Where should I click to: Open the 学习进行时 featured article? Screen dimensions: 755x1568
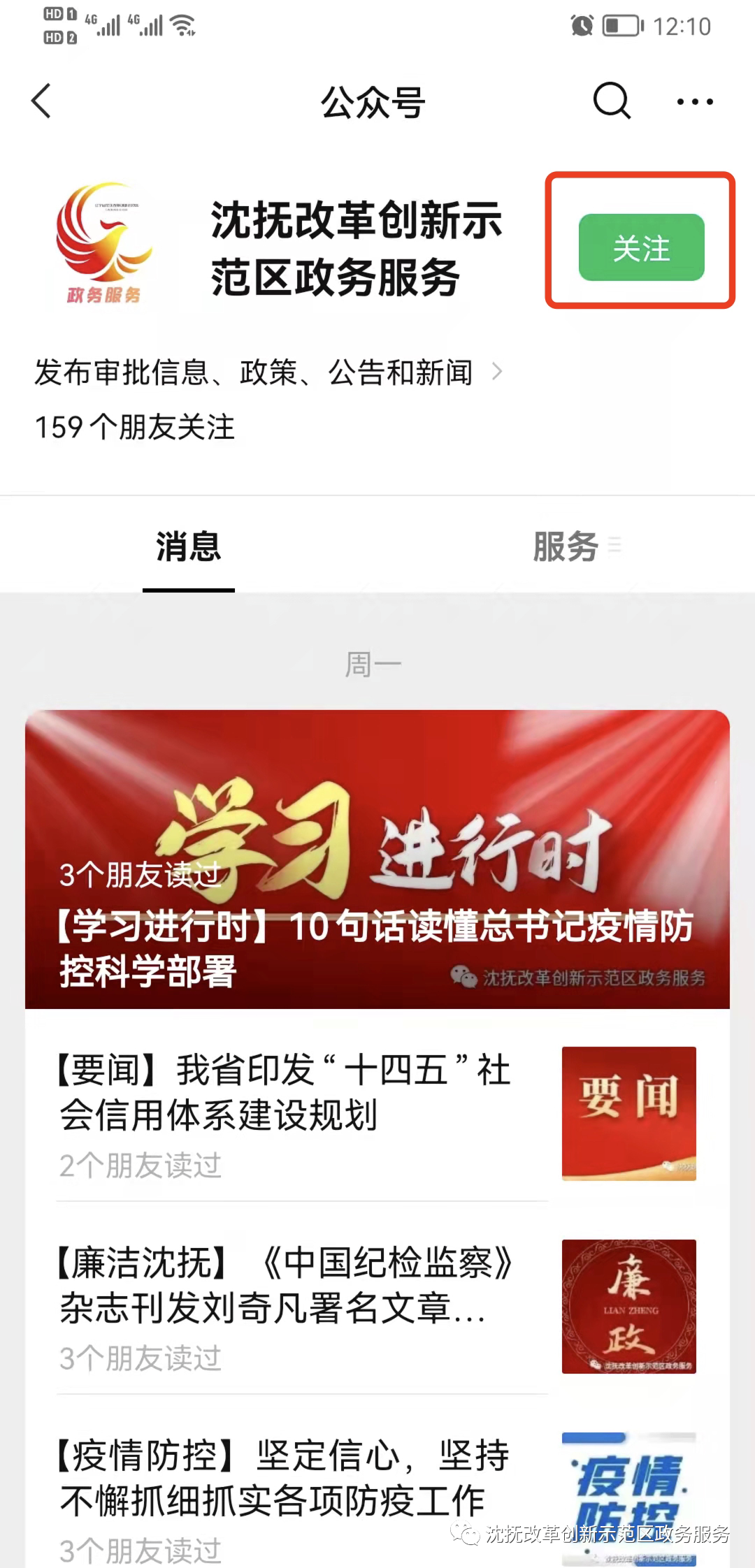pyautogui.click(x=377, y=859)
